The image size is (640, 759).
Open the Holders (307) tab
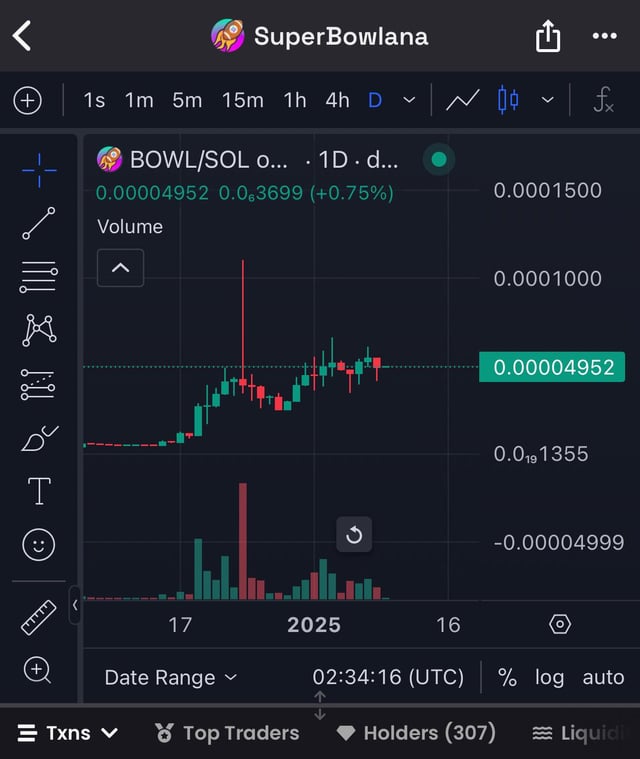416,733
